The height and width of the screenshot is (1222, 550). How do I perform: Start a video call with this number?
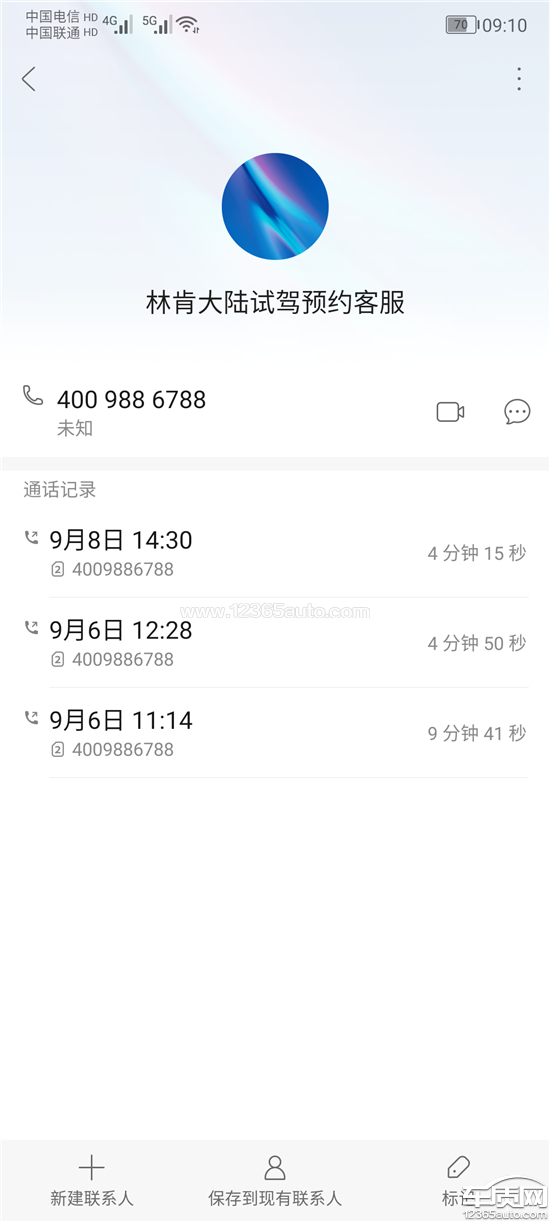[451, 412]
